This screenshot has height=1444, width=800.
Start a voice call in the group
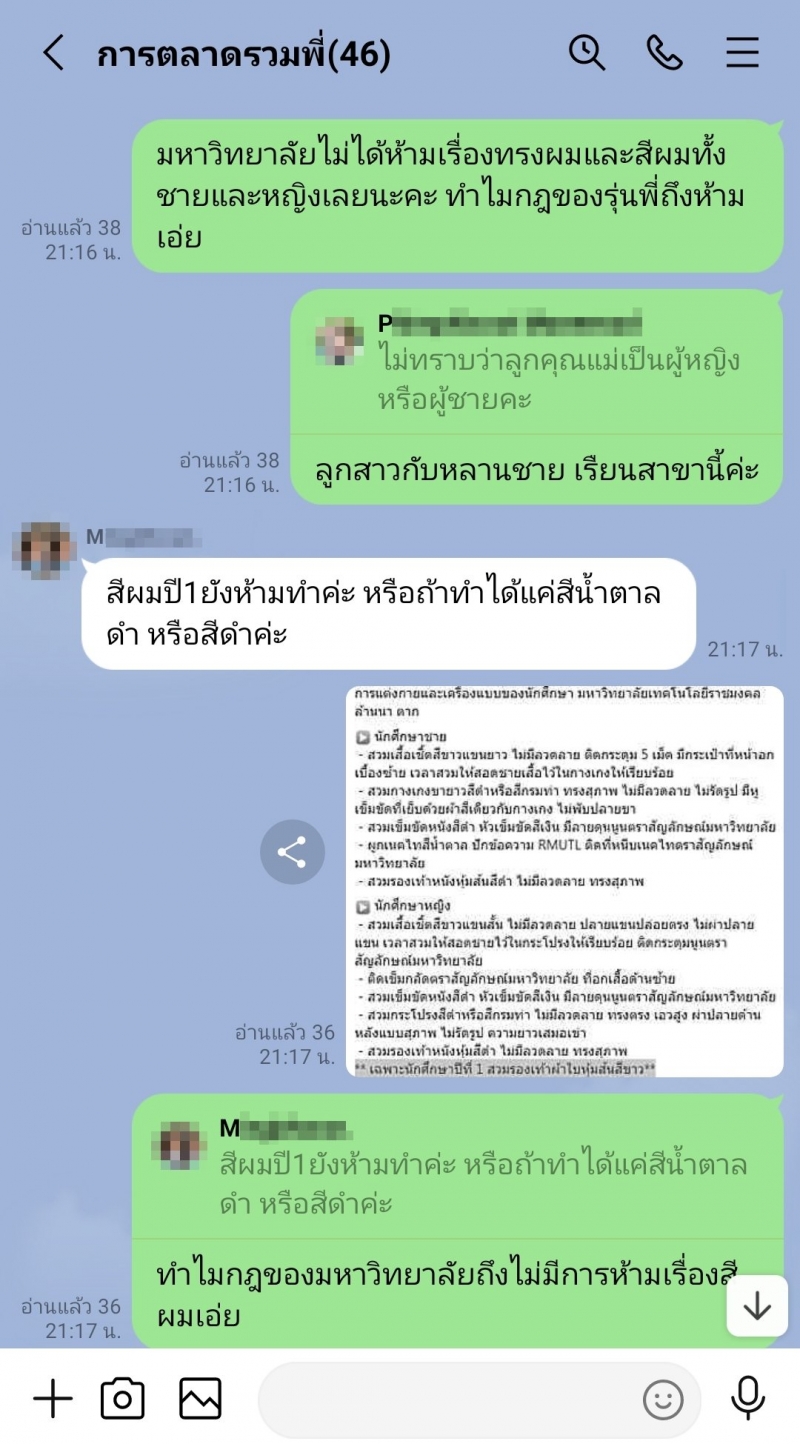coord(664,54)
